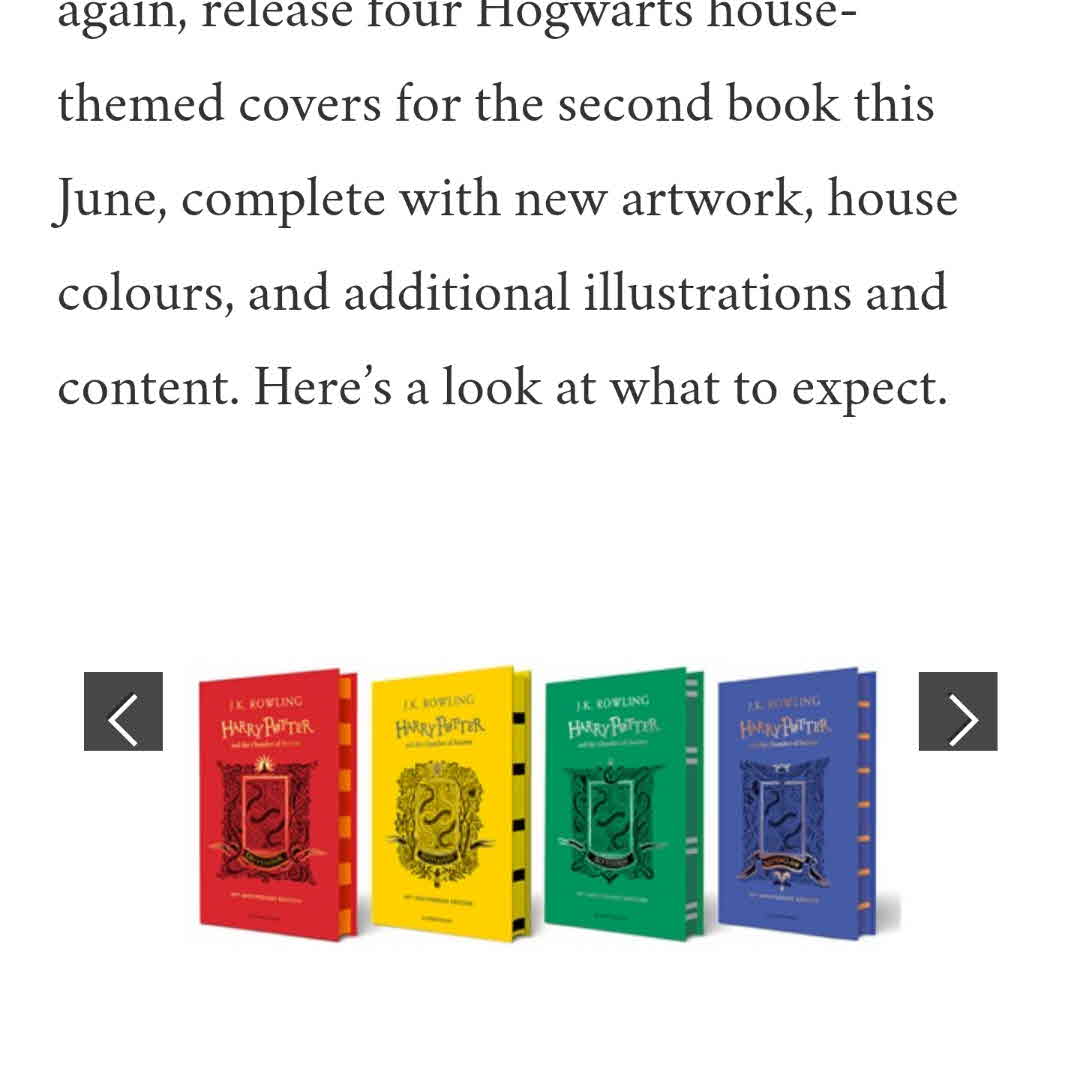Go to the previous carousel image
The width and height of the screenshot is (1080, 1080).
(x=123, y=711)
